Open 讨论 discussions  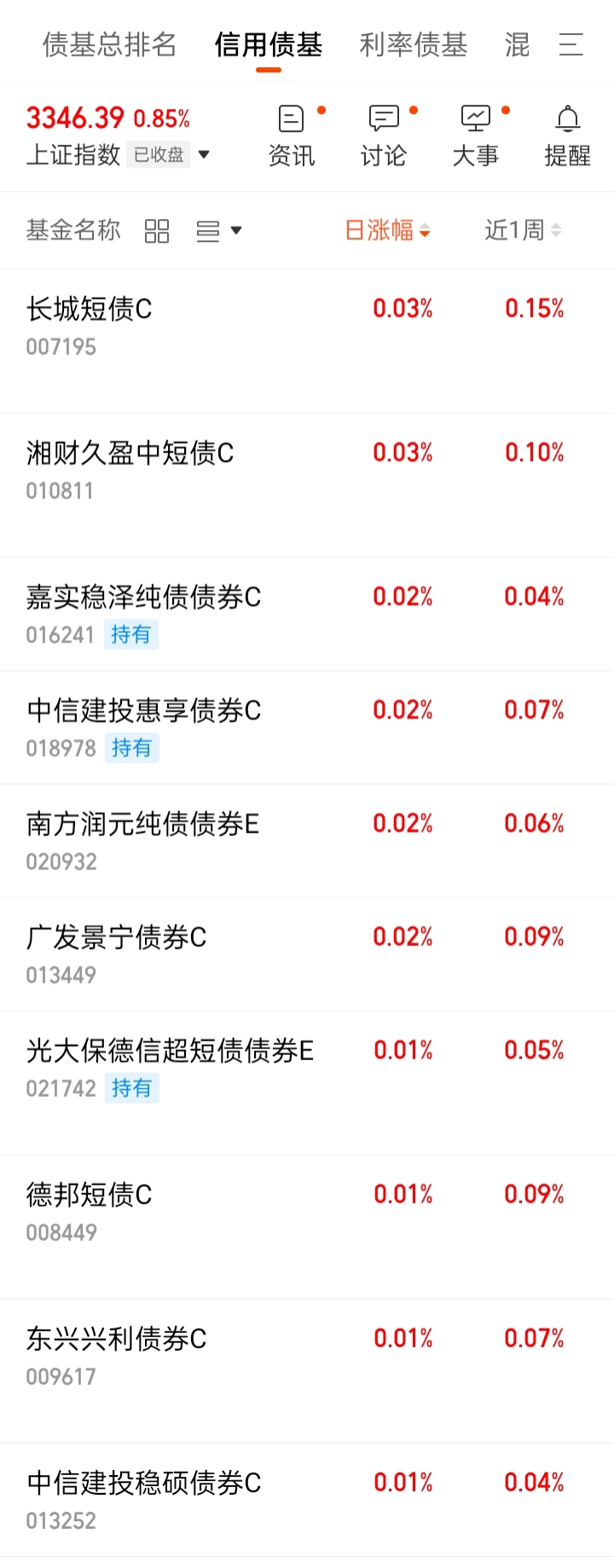coord(383,136)
